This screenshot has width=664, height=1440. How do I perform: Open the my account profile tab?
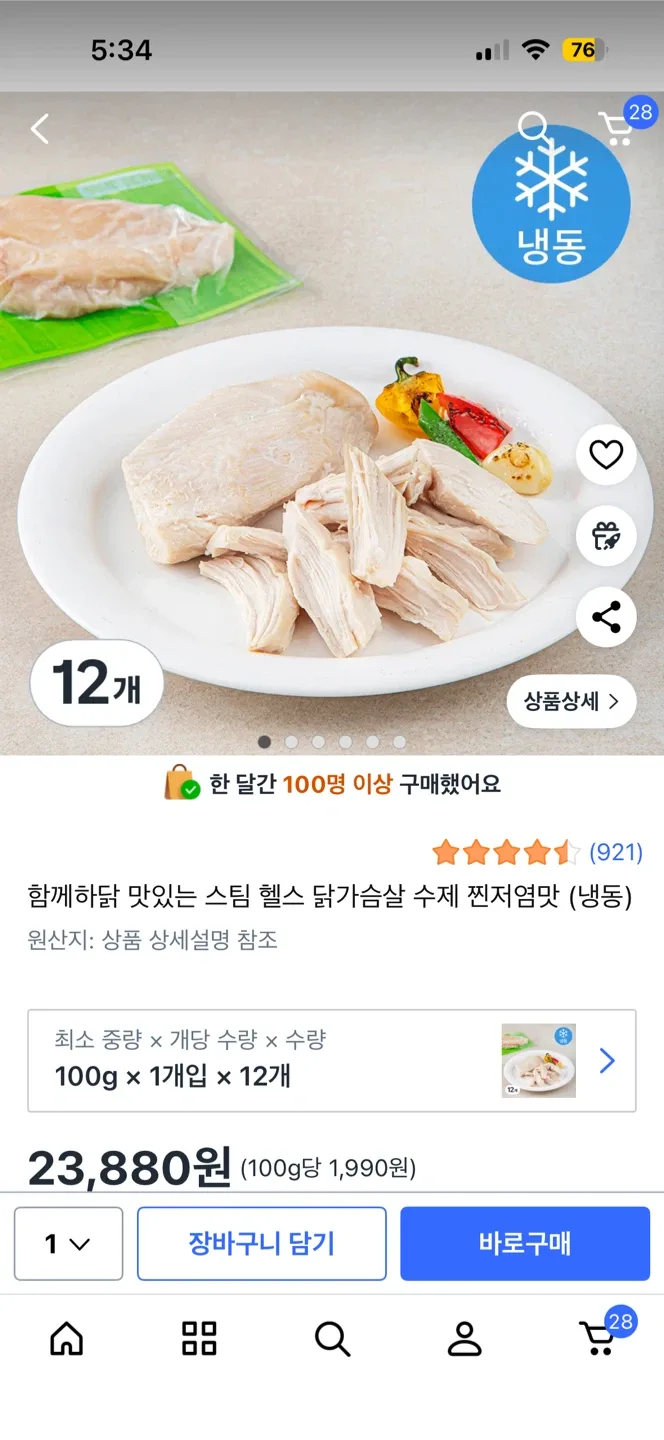click(x=464, y=1338)
